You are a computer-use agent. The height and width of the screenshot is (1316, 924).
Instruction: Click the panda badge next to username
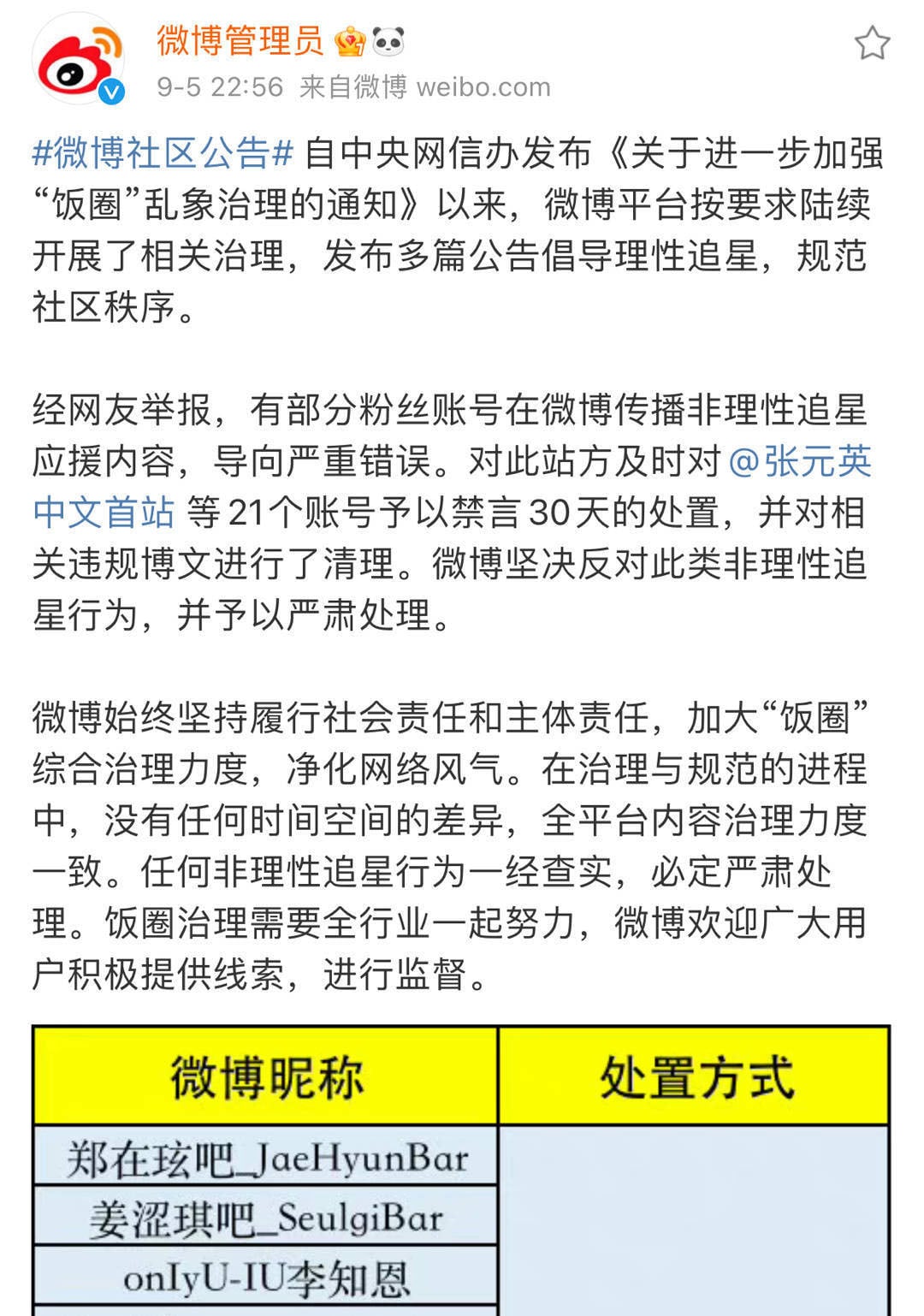(389, 41)
